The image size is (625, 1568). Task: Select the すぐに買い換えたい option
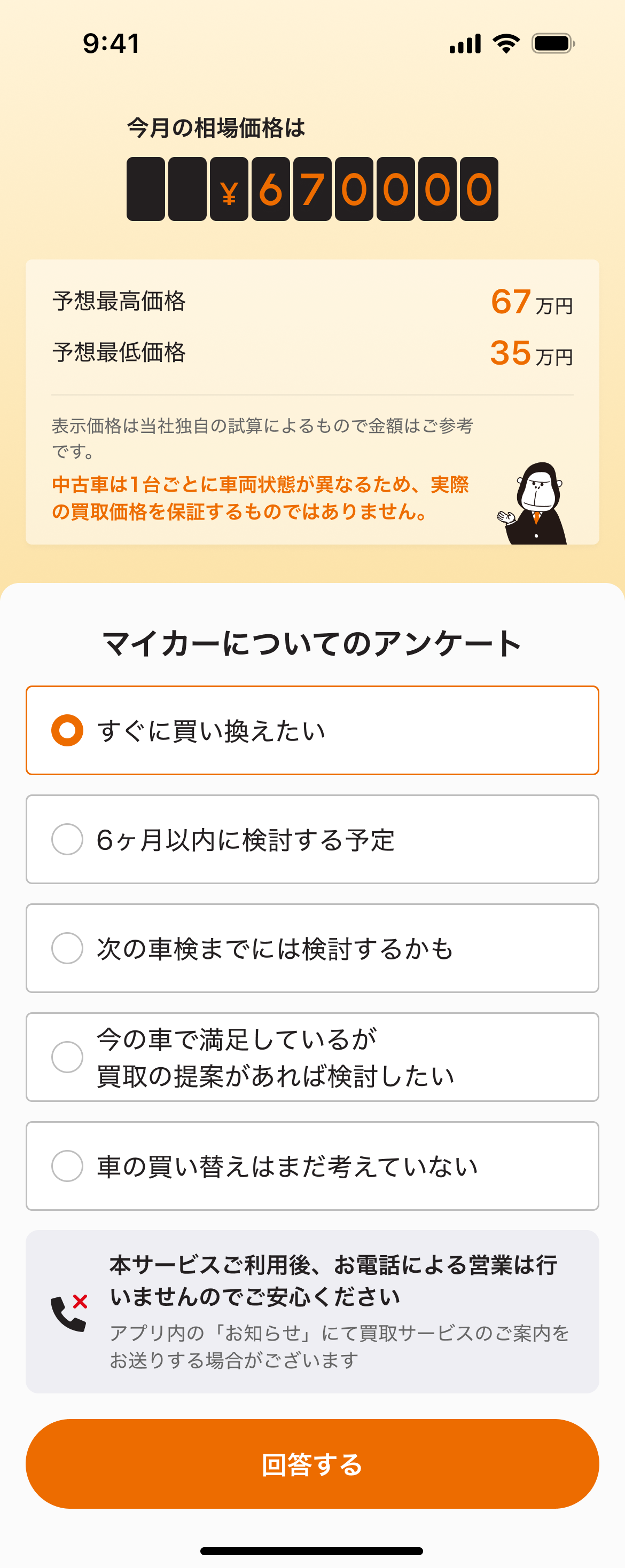tap(312, 730)
